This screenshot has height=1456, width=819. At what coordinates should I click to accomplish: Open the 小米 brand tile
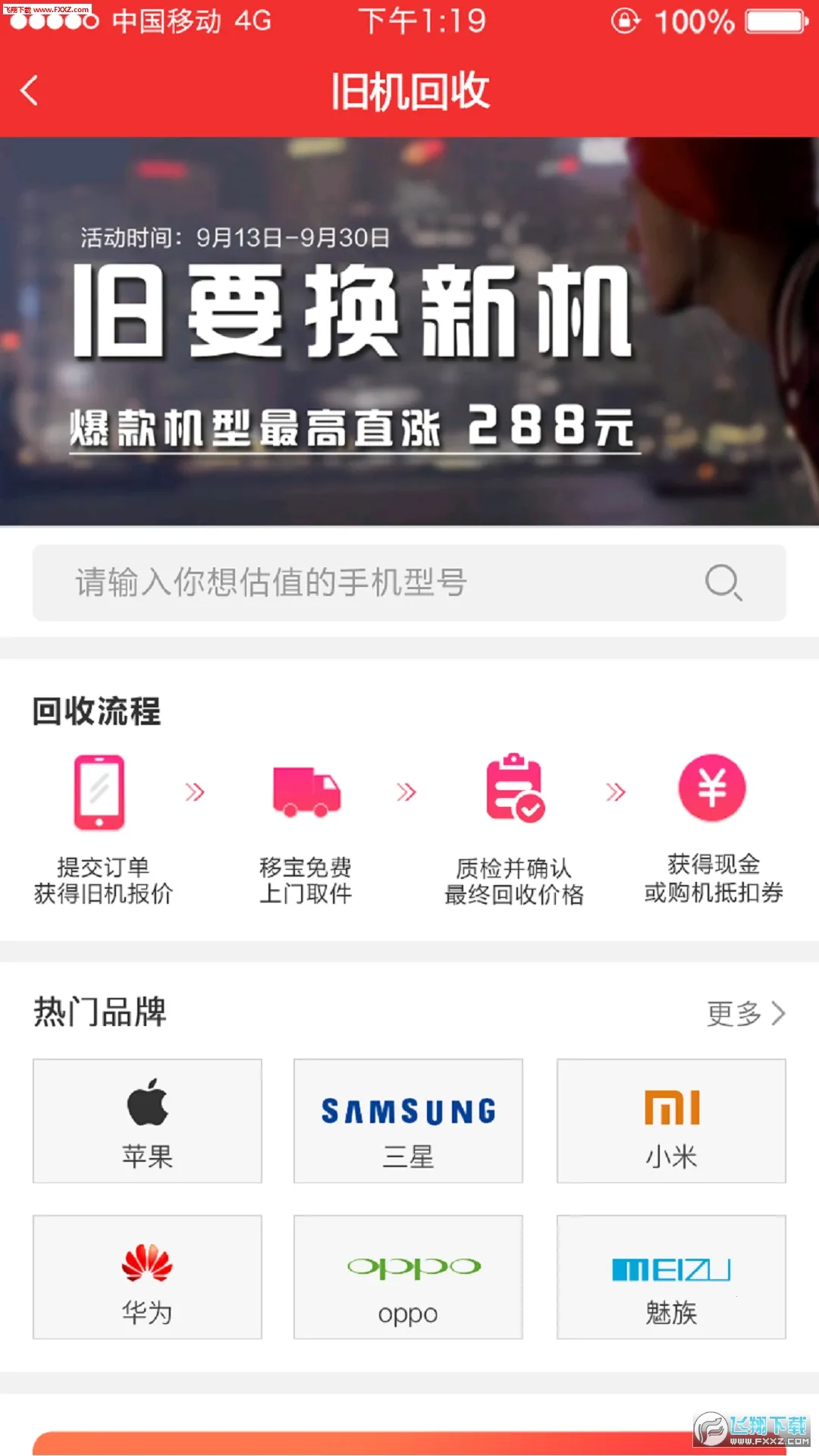click(671, 1121)
